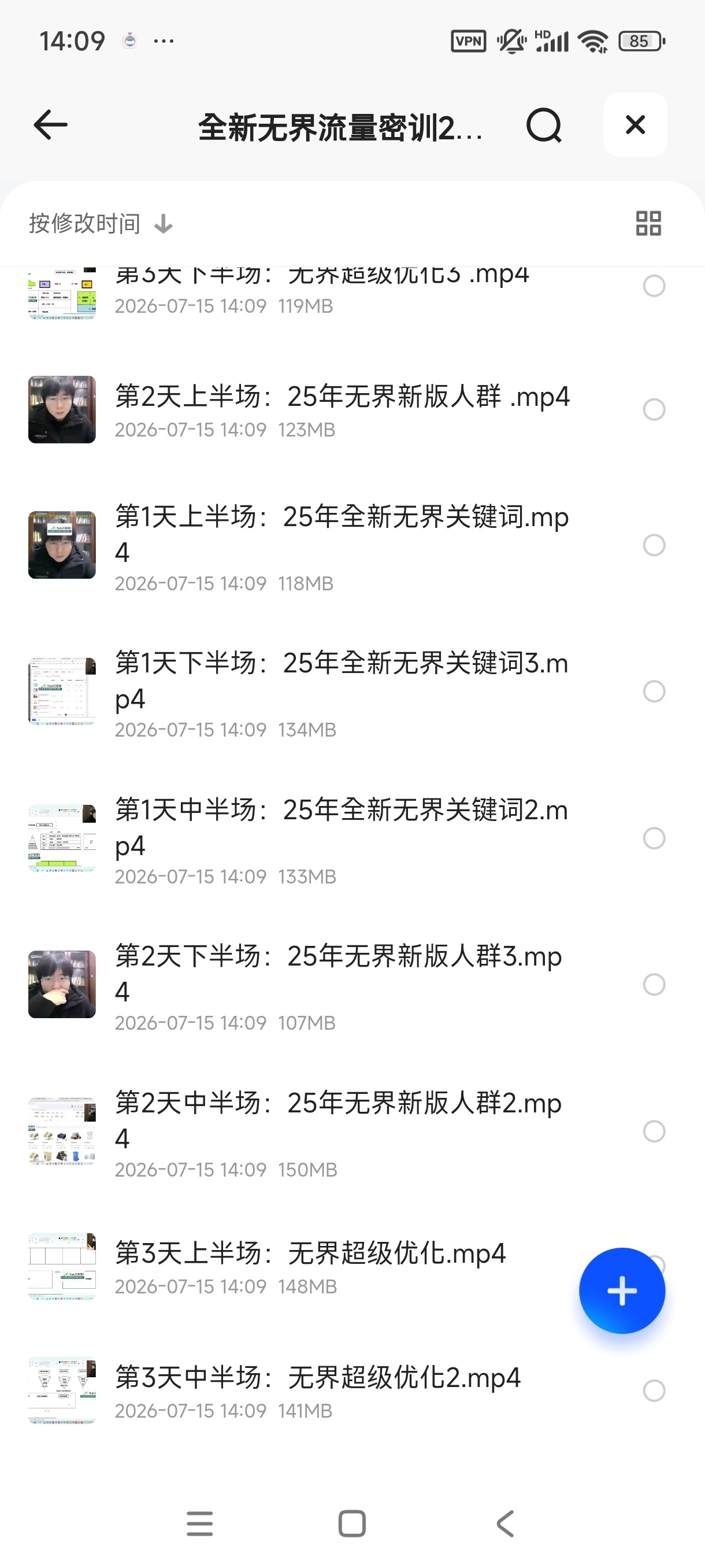
Task: Tap the blue plus add button
Action: click(x=622, y=1290)
